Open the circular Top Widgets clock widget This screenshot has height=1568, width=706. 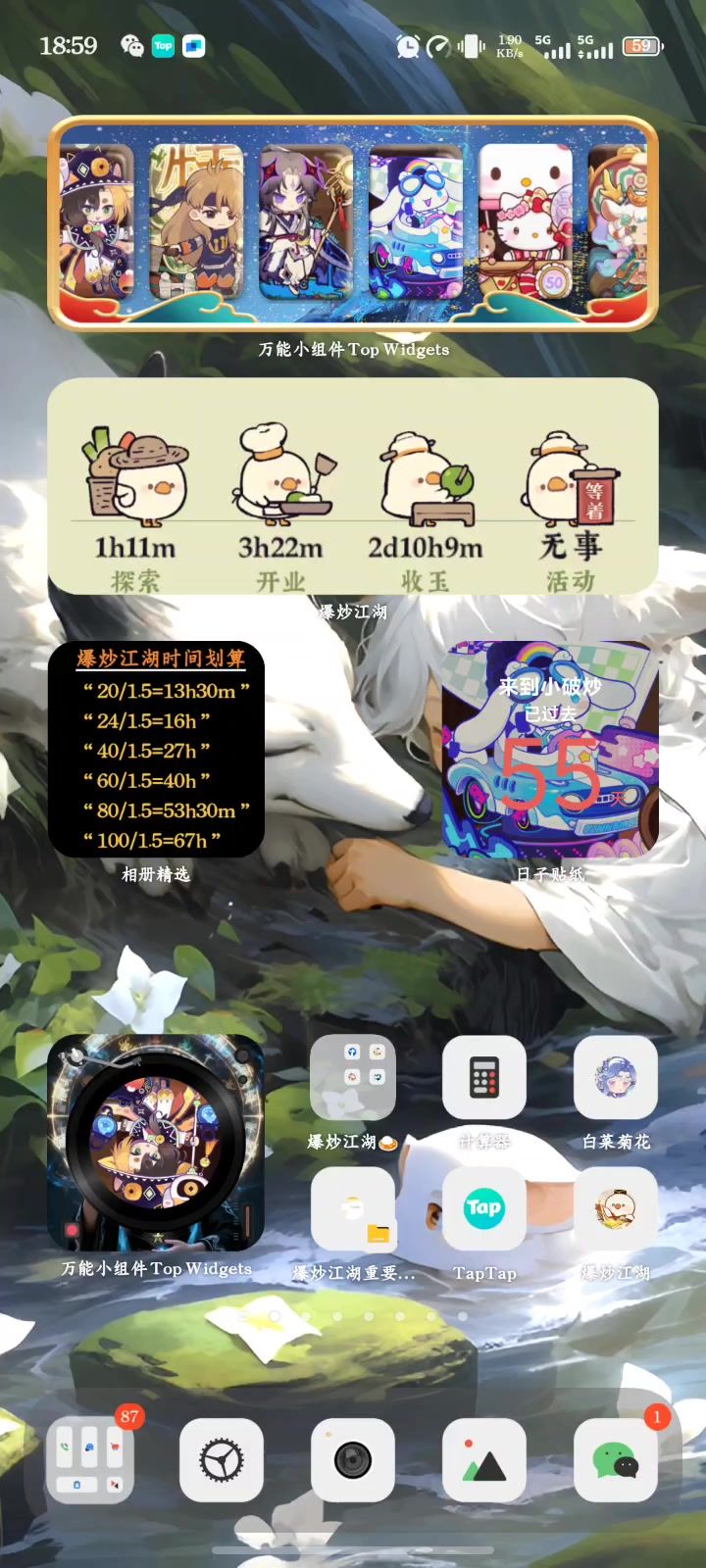coord(156,1142)
